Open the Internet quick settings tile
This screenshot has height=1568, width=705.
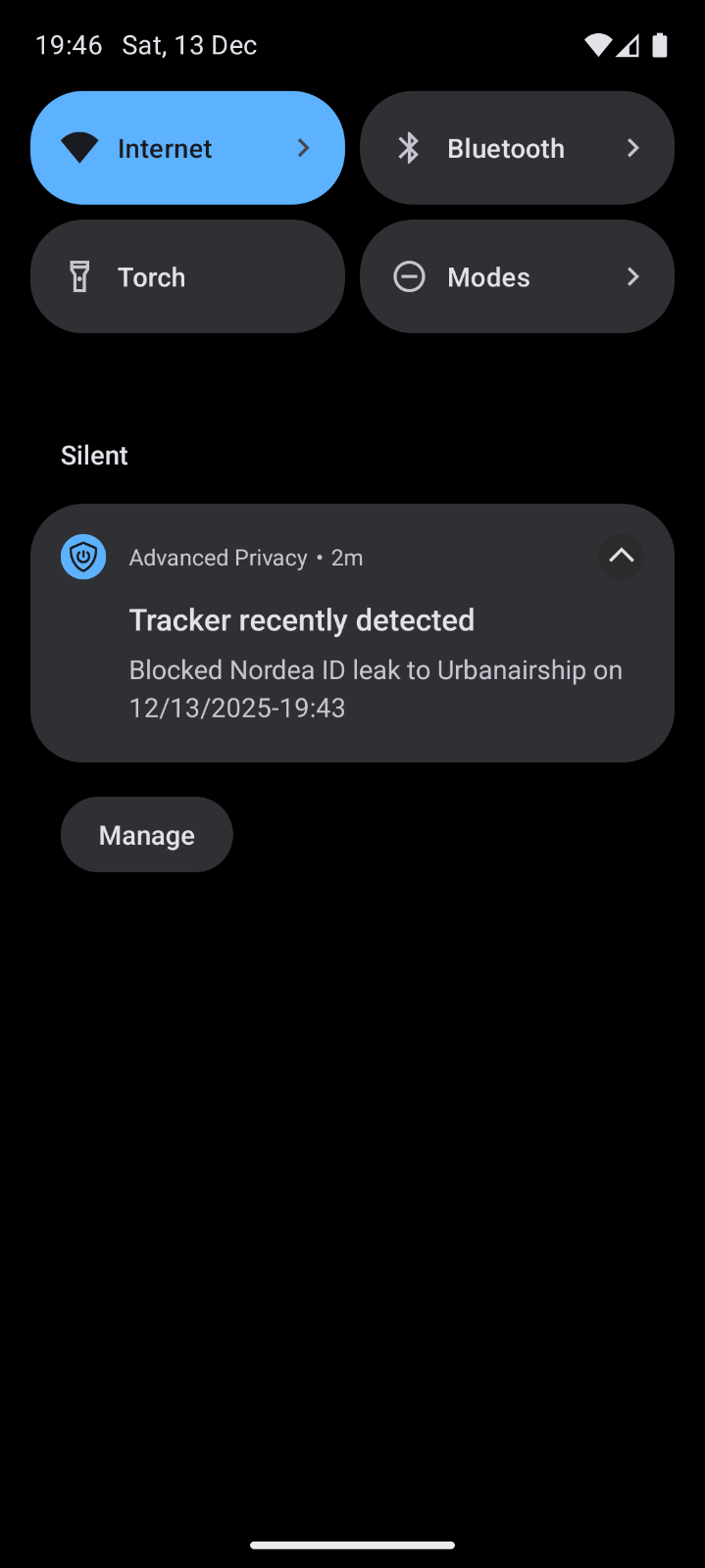[186, 148]
